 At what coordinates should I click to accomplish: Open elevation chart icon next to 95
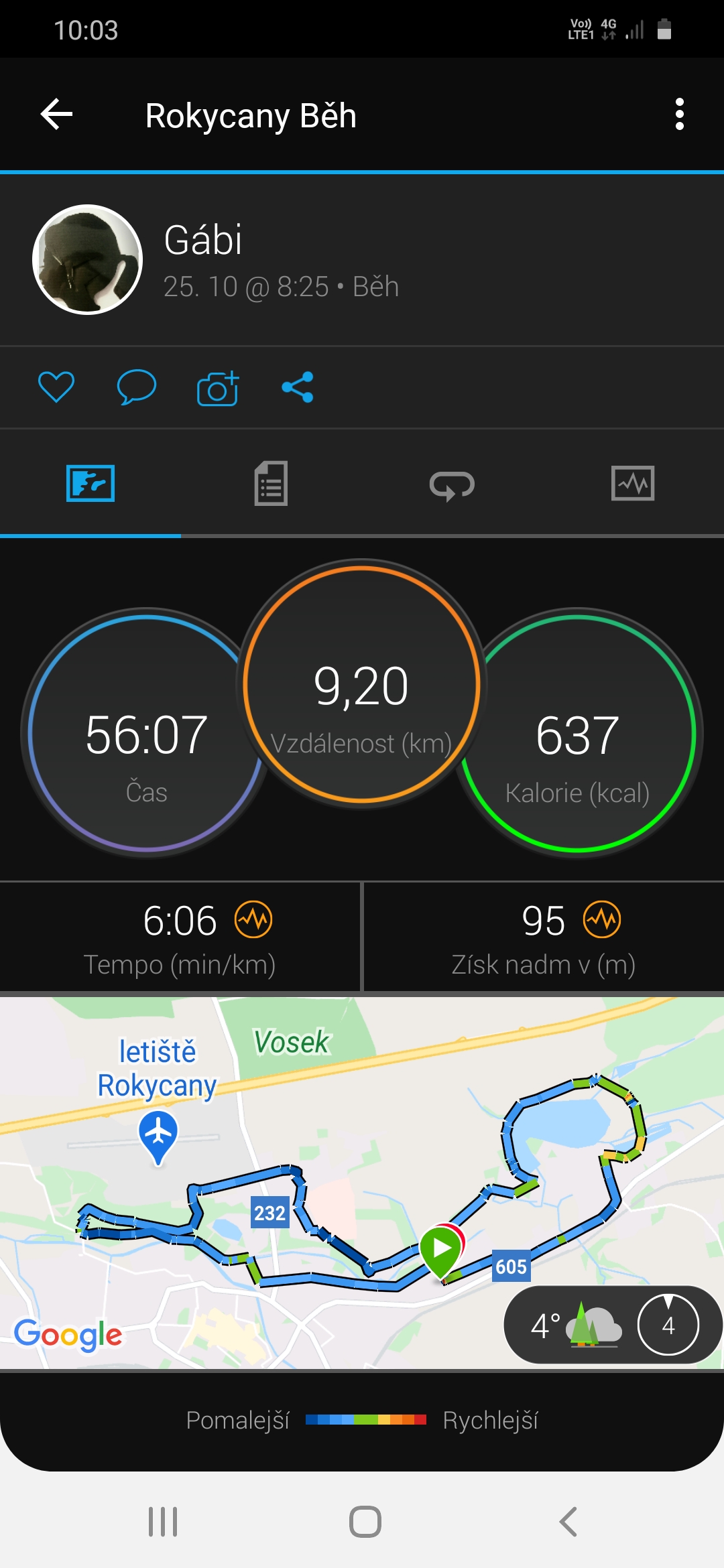602,919
